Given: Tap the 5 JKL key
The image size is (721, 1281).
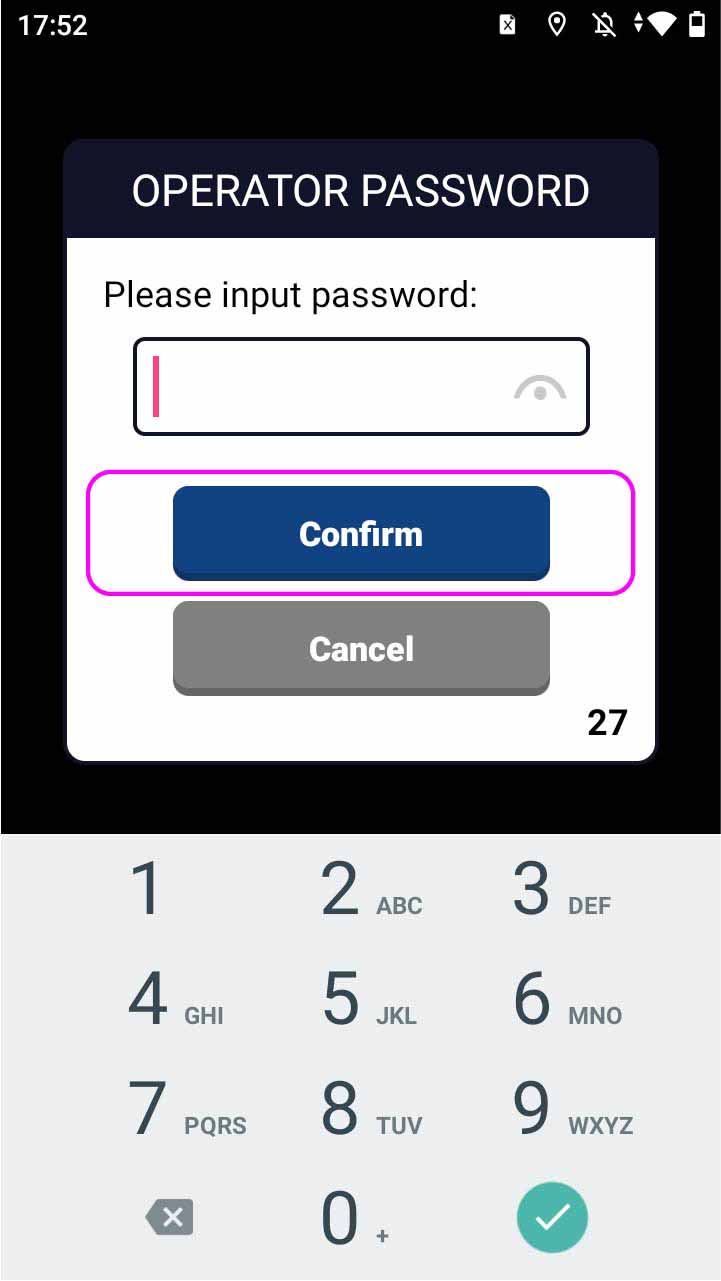Looking at the screenshot, I should point(360,999).
